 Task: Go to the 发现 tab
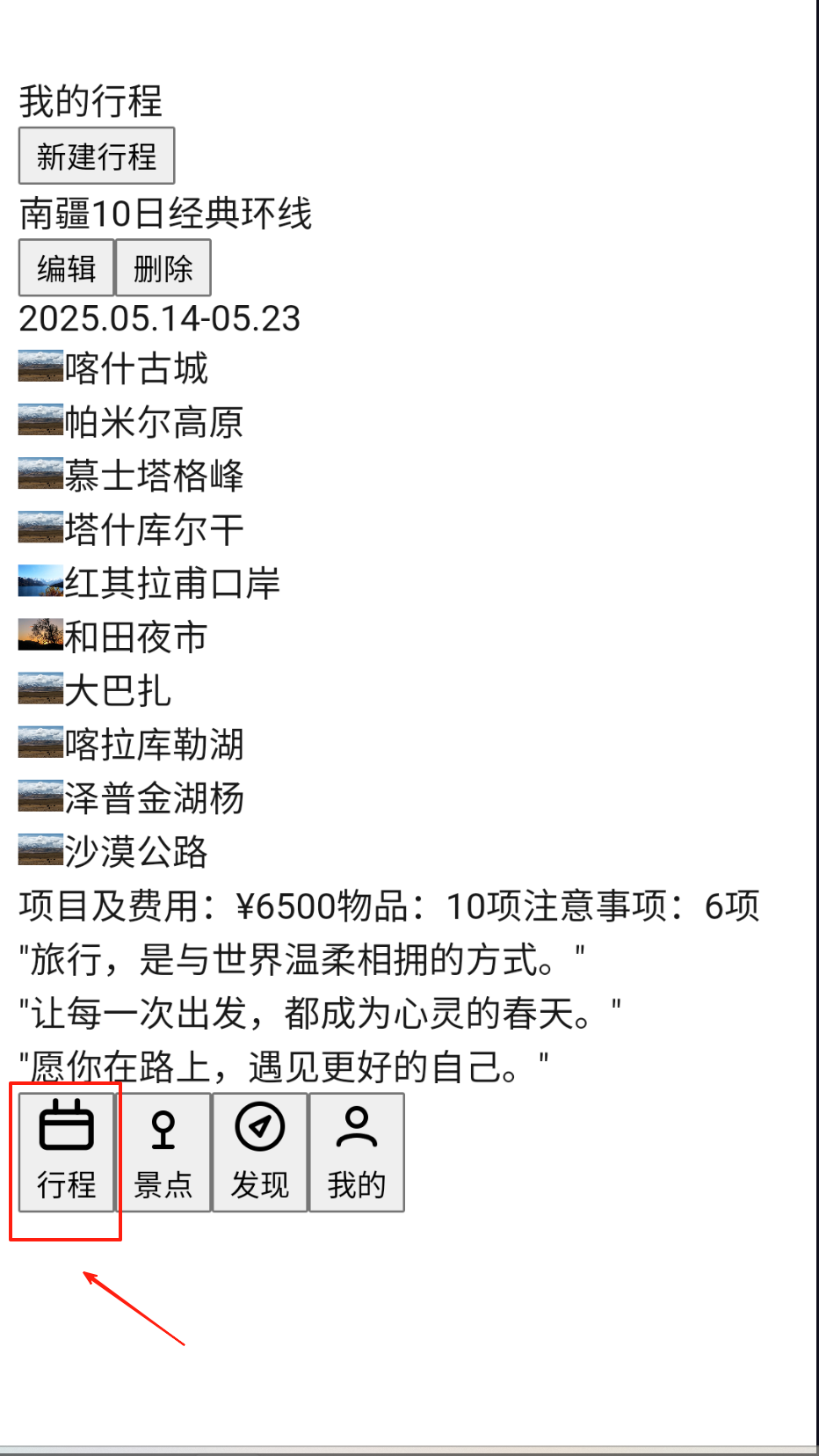tap(260, 1152)
